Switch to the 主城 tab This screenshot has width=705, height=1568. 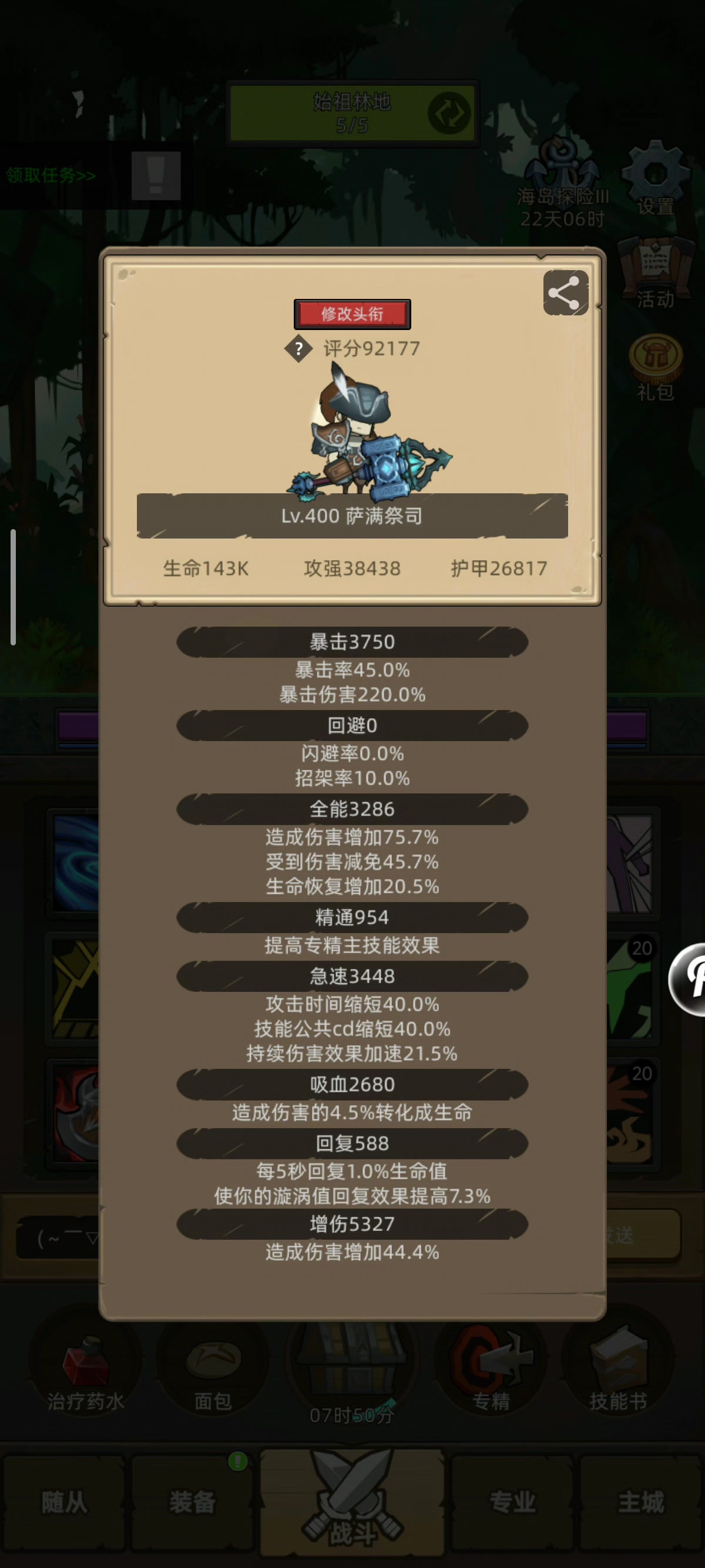click(641, 1502)
